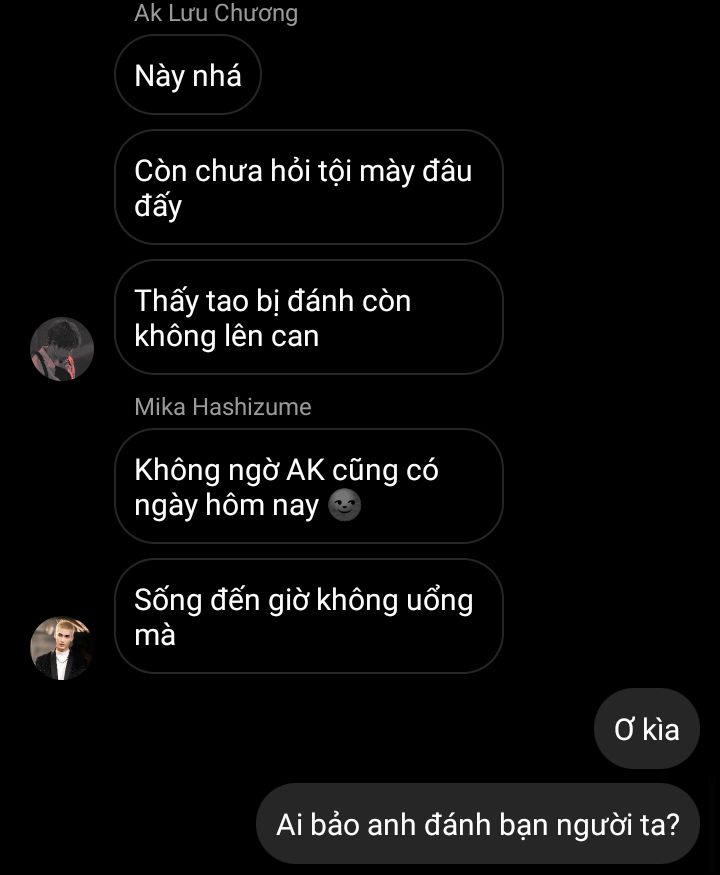Open Mika Hashizume's profile avatar
Image resolution: width=720 pixels, height=875 pixels.
click(x=62, y=648)
